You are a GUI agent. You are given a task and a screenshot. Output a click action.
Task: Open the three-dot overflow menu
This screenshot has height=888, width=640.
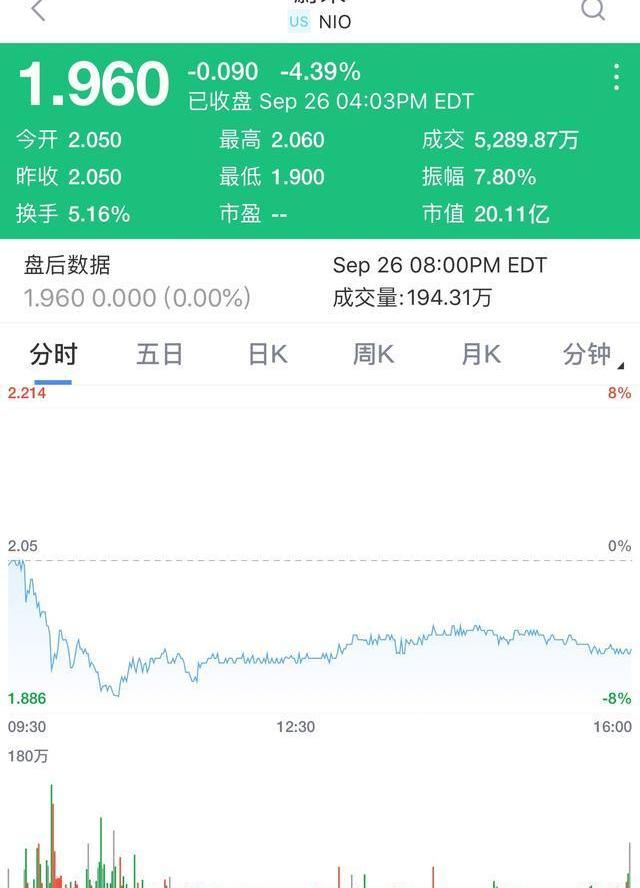pos(617,77)
